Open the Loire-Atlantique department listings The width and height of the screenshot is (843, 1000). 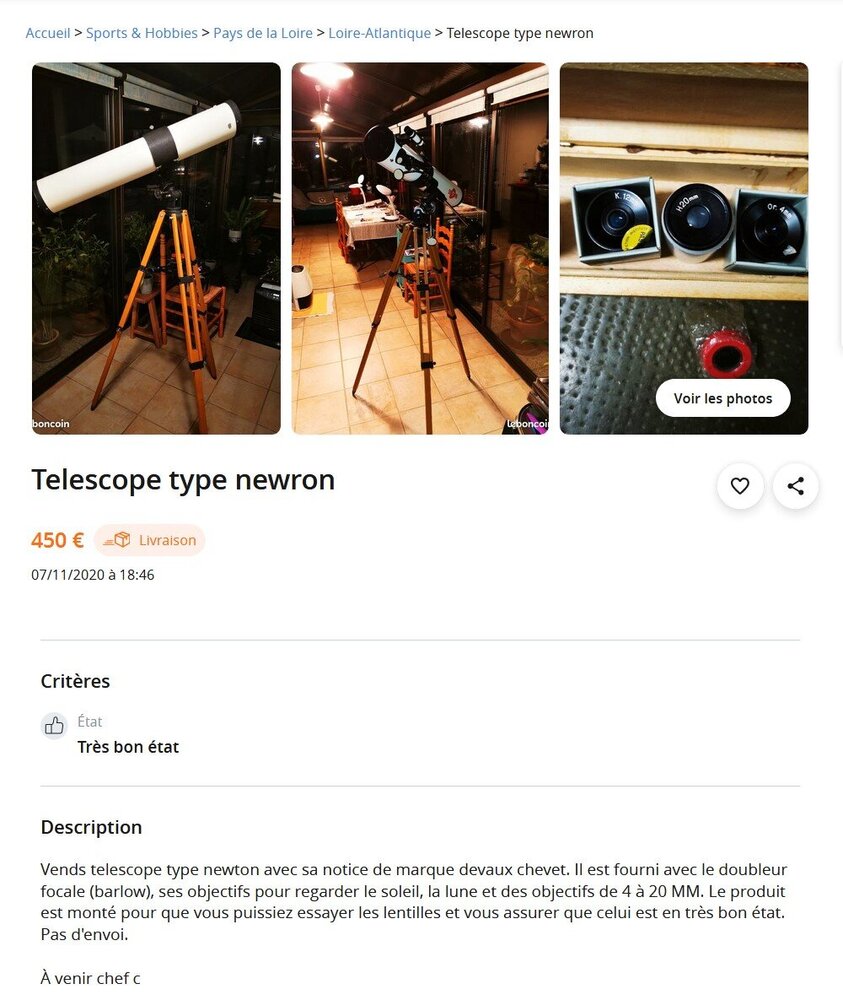tap(379, 32)
